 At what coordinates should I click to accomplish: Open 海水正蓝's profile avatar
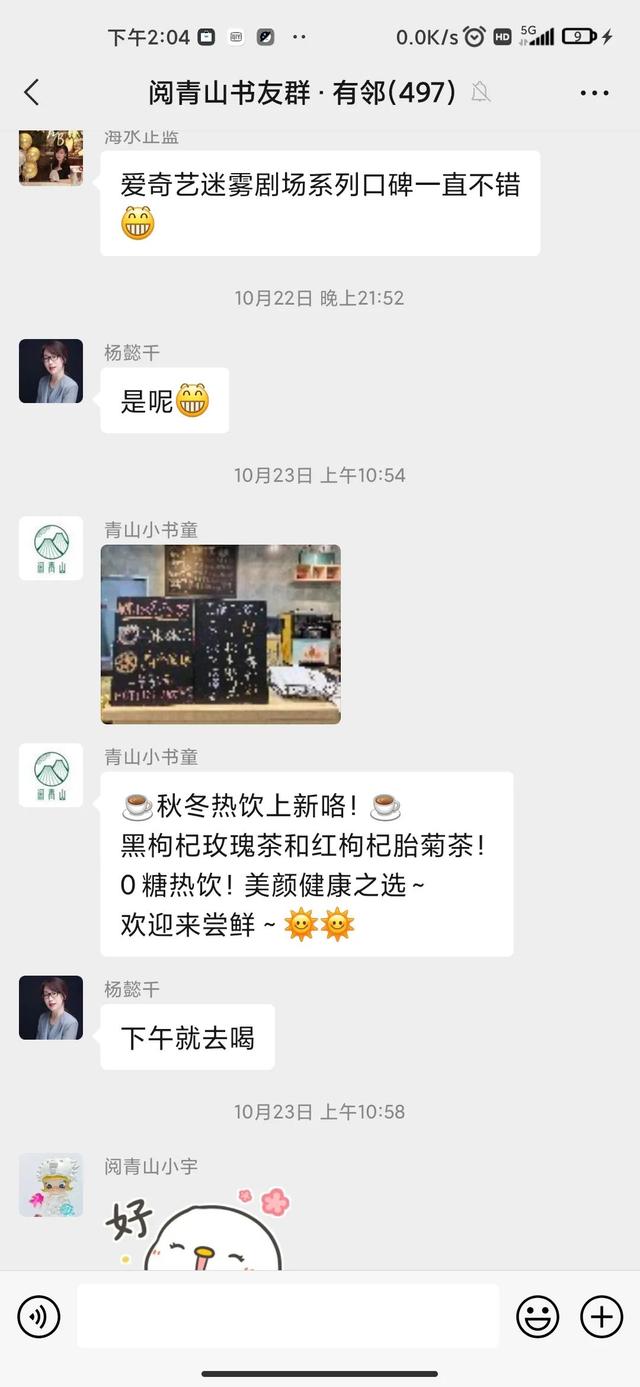click(x=50, y=157)
